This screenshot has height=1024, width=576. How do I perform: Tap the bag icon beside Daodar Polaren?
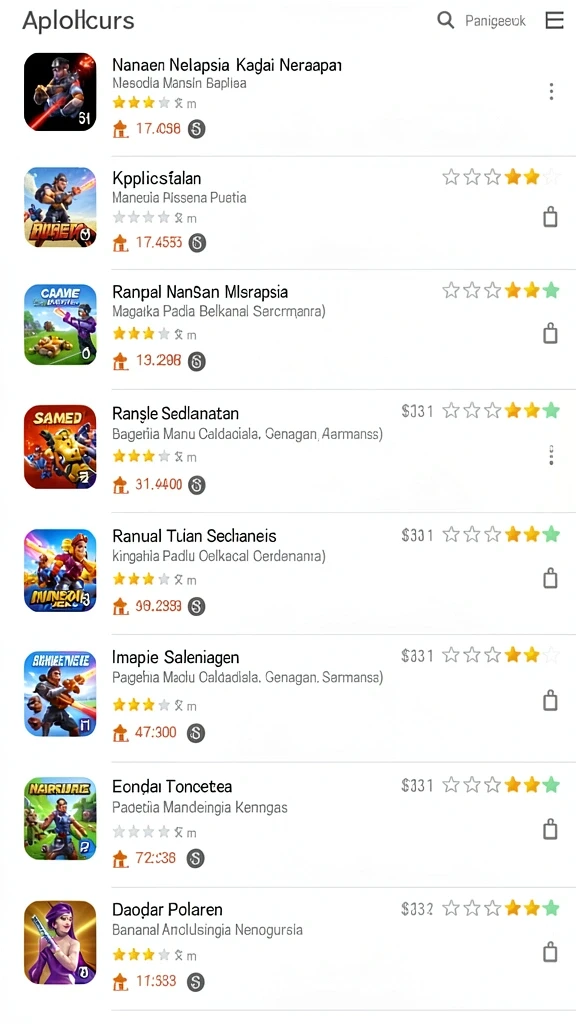tap(551, 952)
